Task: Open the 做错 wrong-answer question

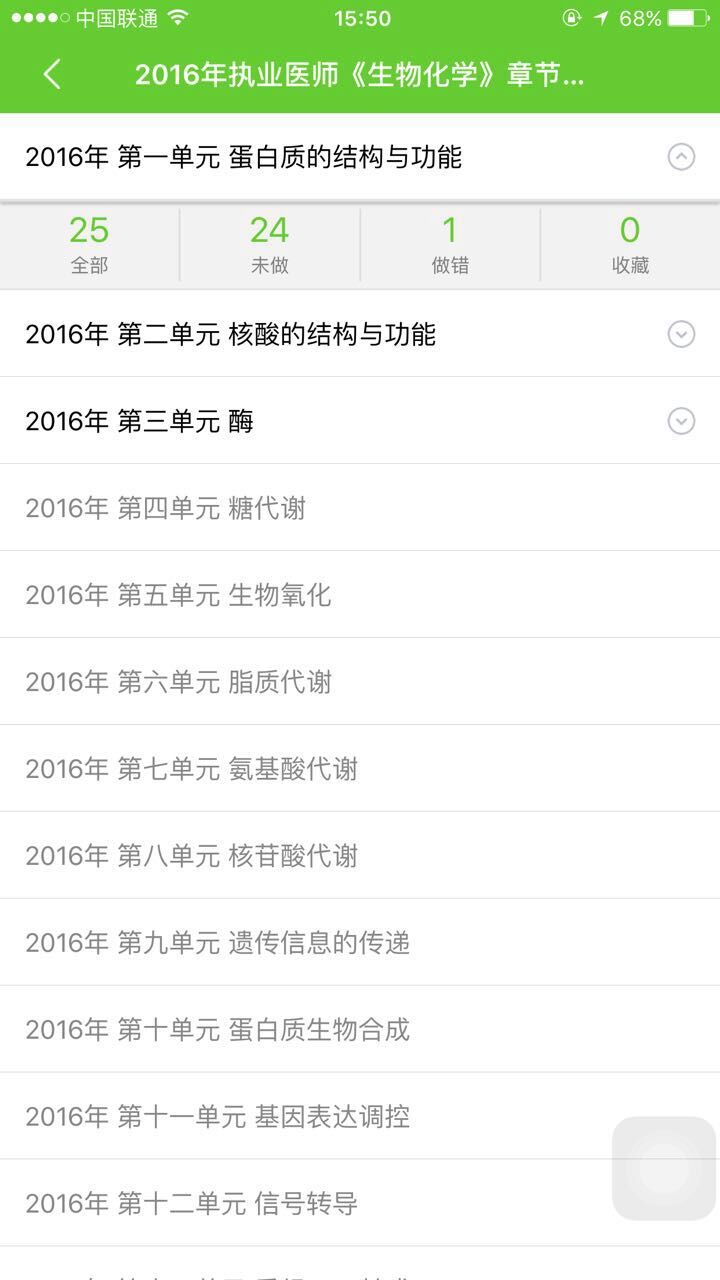Action: pos(450,245)
